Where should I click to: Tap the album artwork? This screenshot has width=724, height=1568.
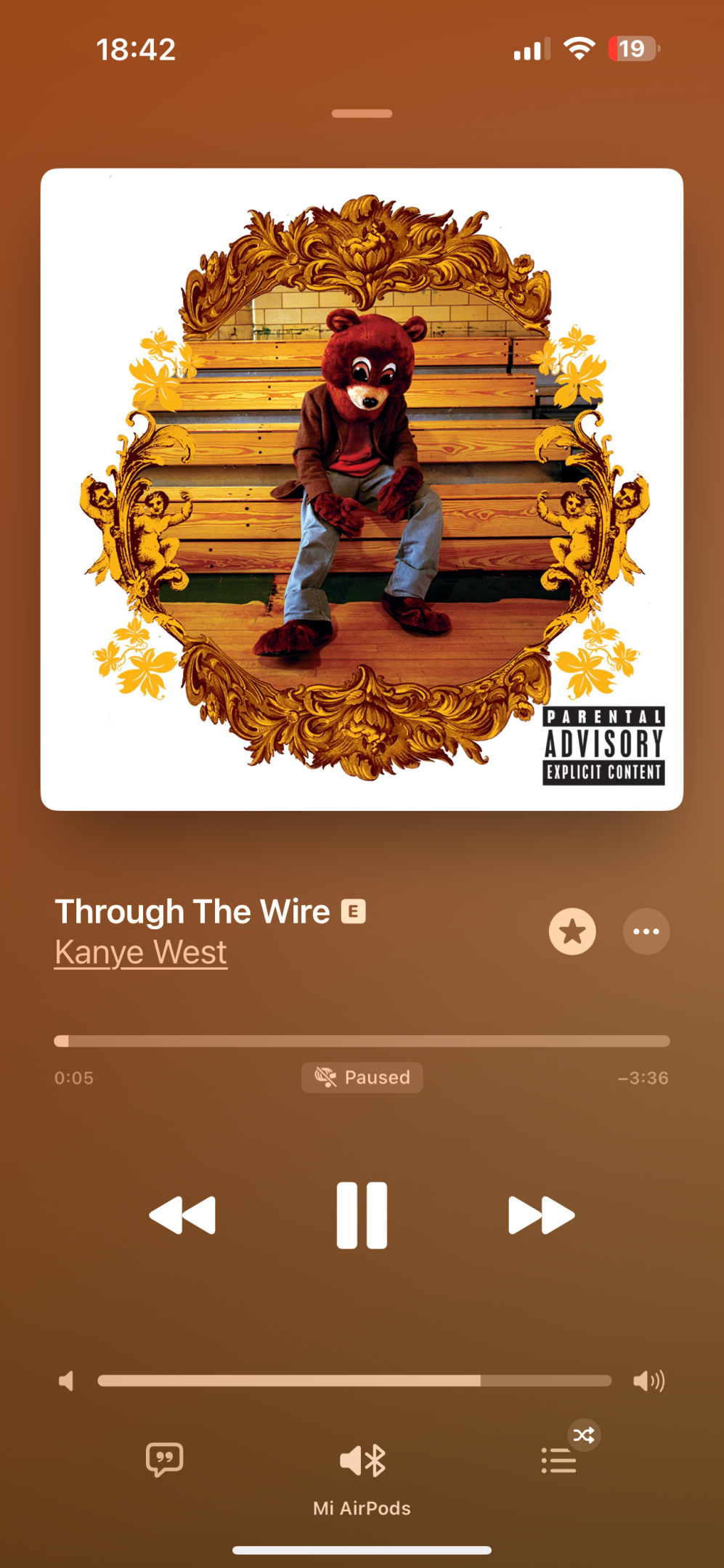coord(362,489)
